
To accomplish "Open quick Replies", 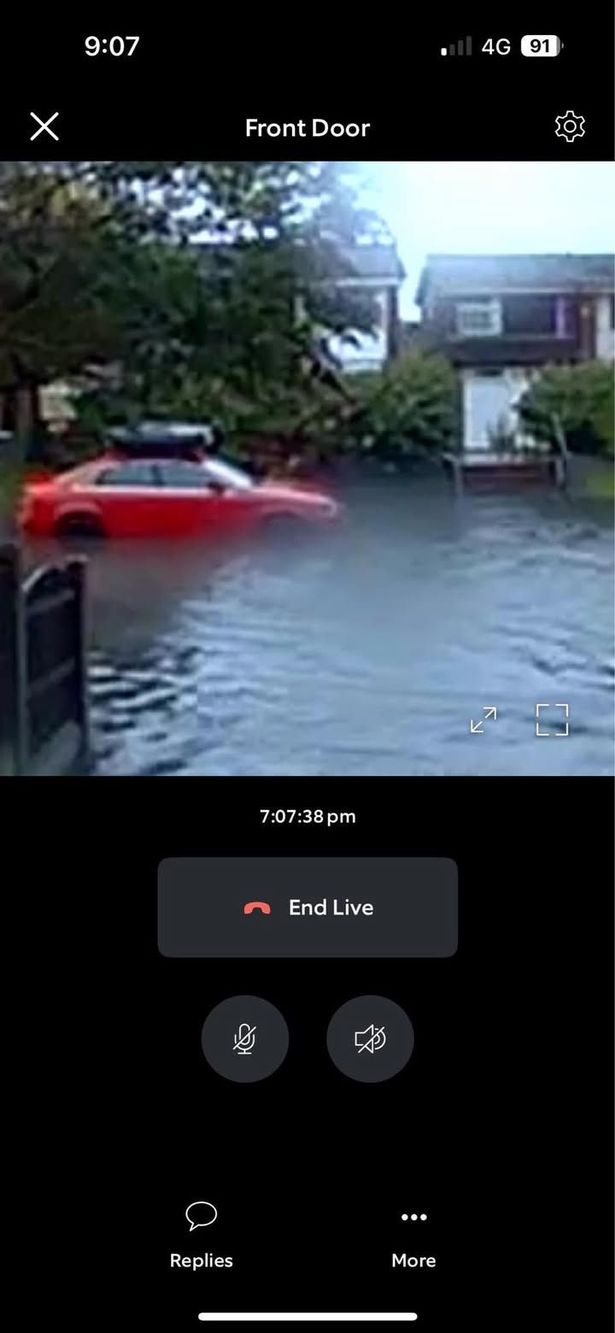I will [x=201, y=1234].
